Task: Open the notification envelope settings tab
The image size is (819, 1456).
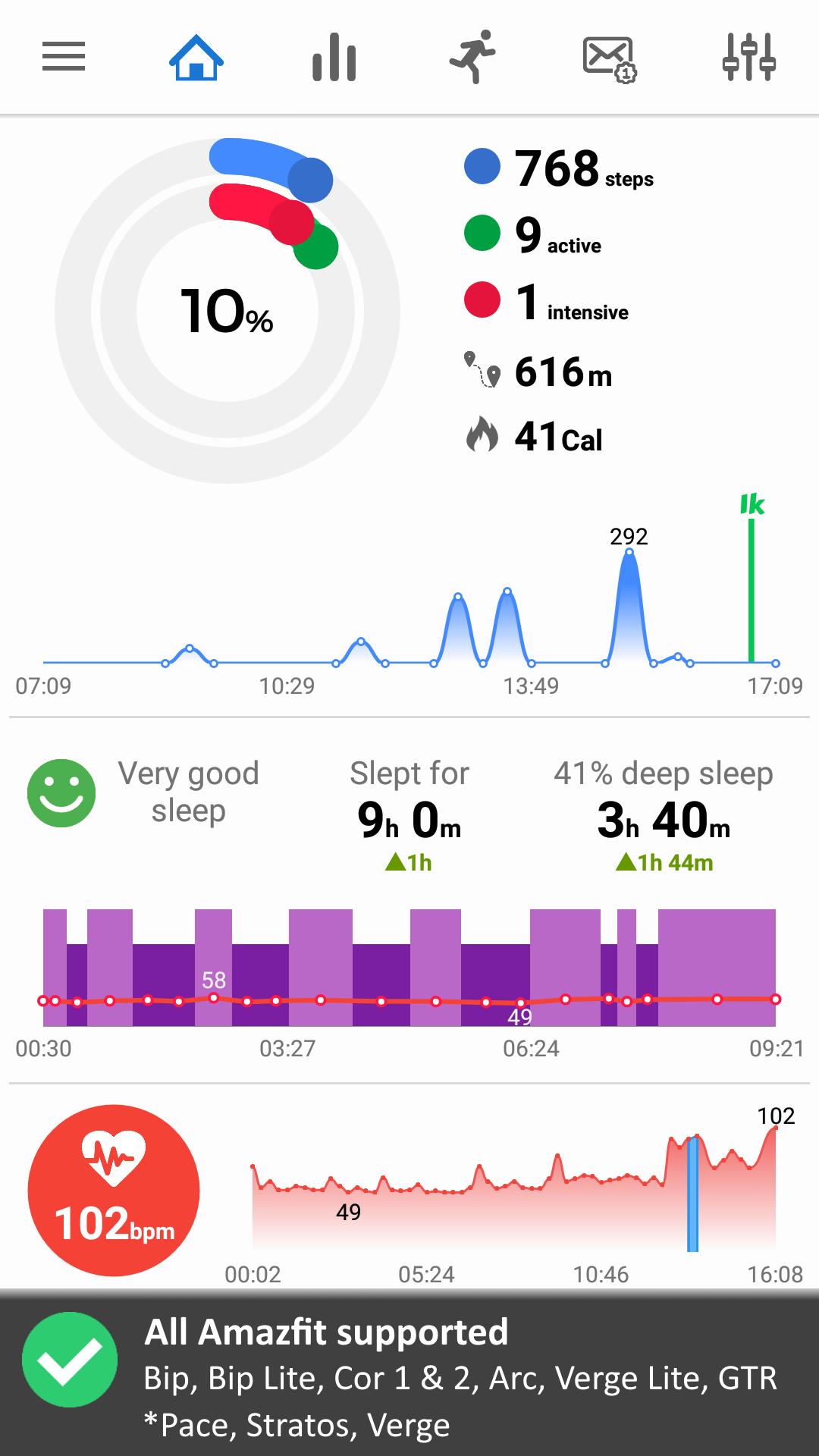Action: (x=610, y=59)
